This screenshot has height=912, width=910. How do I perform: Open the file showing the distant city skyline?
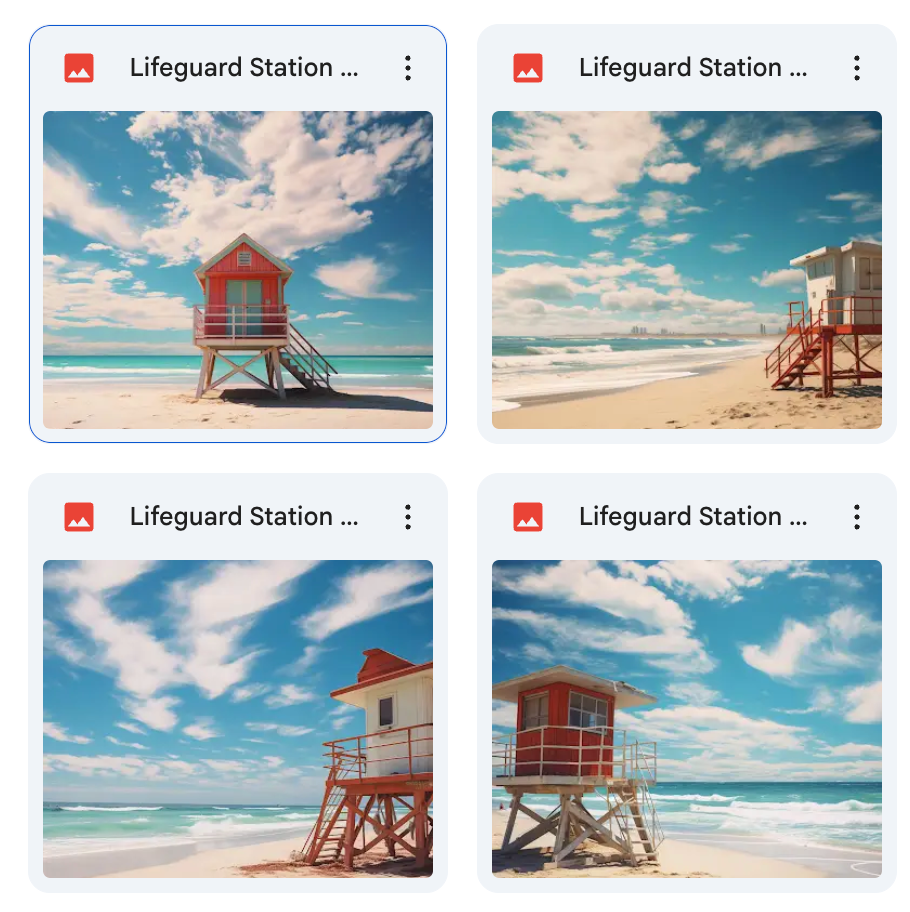(686, 270)
